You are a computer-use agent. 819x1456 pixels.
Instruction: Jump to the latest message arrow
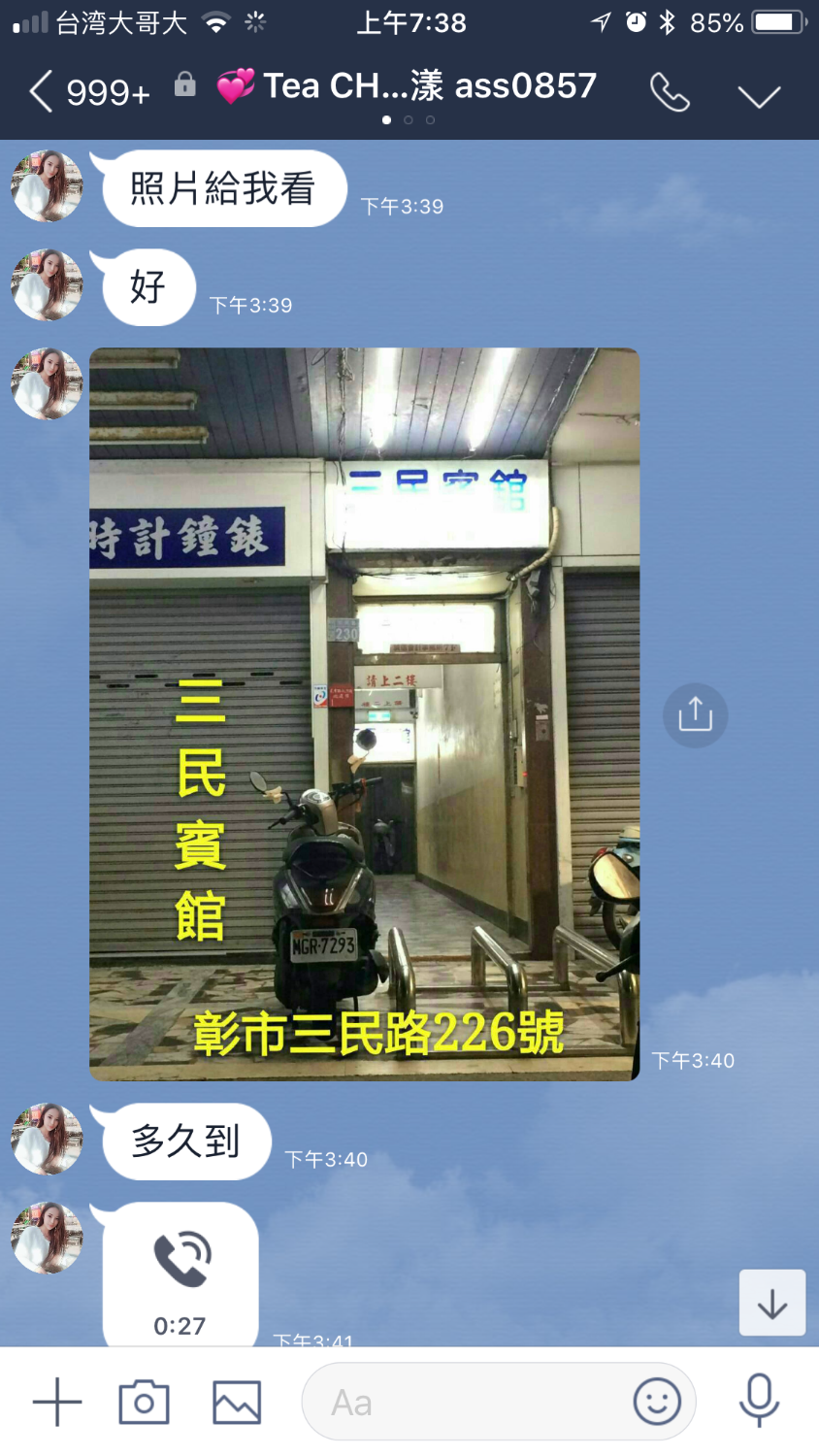click(x=772, y=1303)
